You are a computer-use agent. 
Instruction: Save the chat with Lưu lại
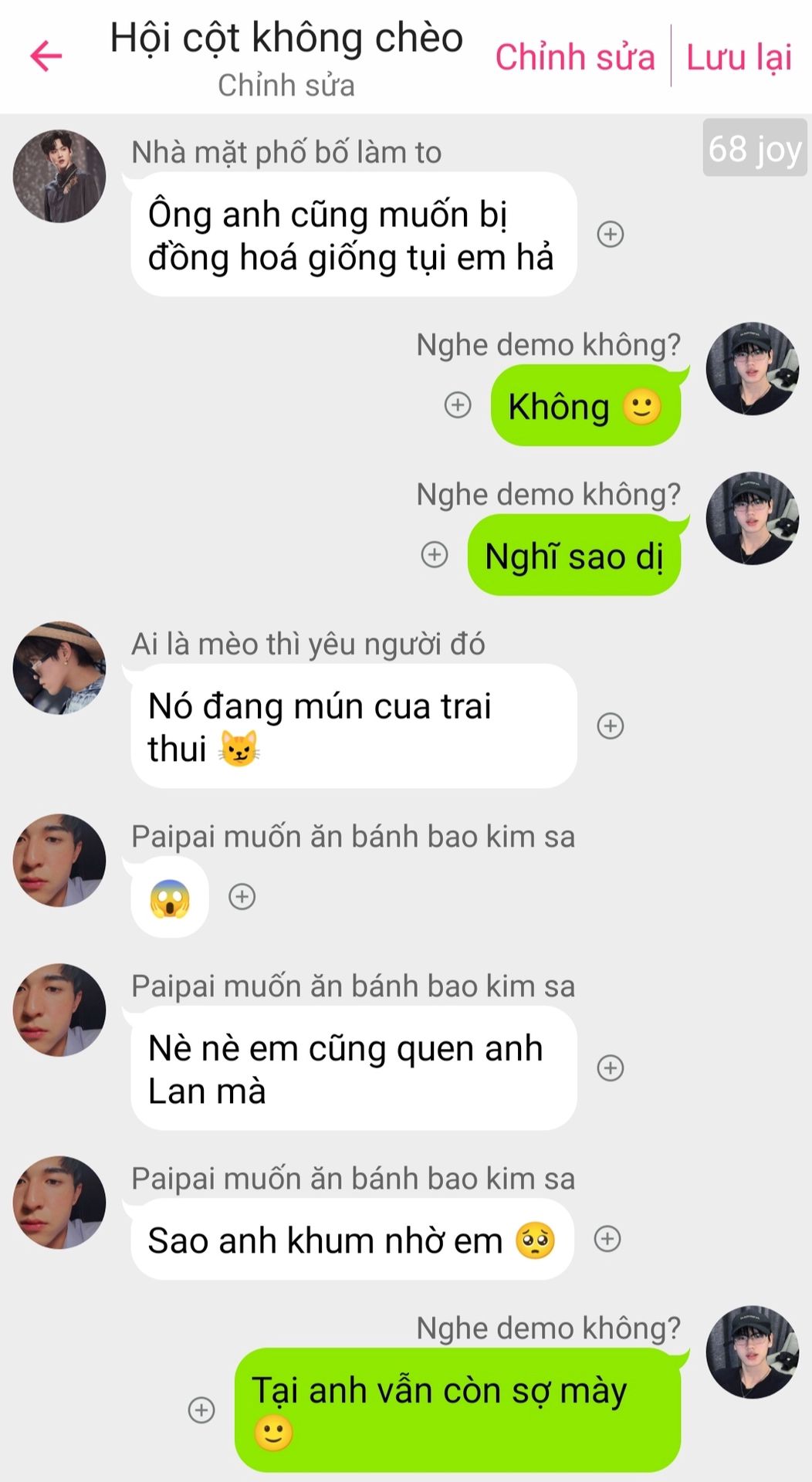739,57
